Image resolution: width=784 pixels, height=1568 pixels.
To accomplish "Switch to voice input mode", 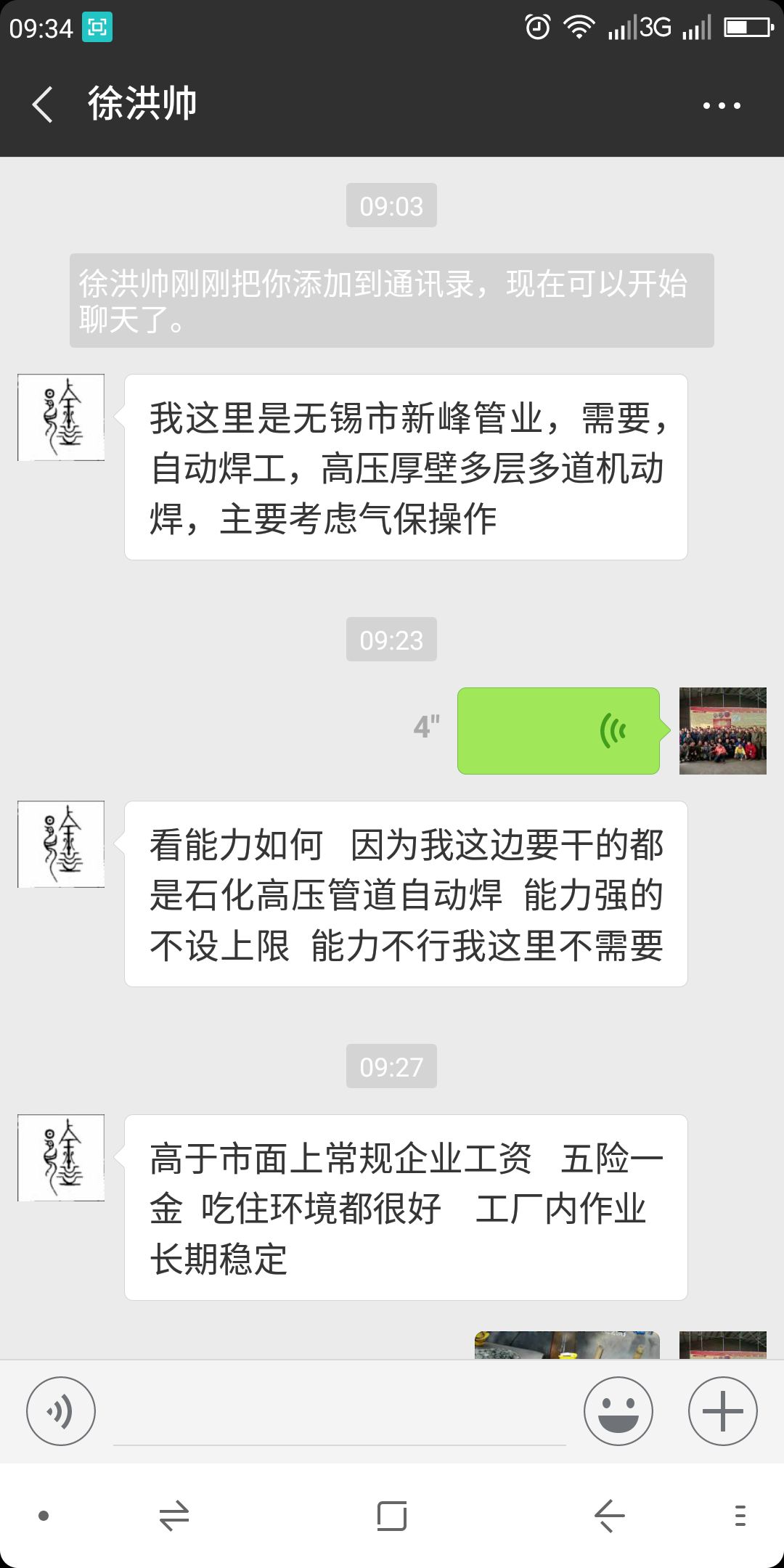I will pos(61,1411).
